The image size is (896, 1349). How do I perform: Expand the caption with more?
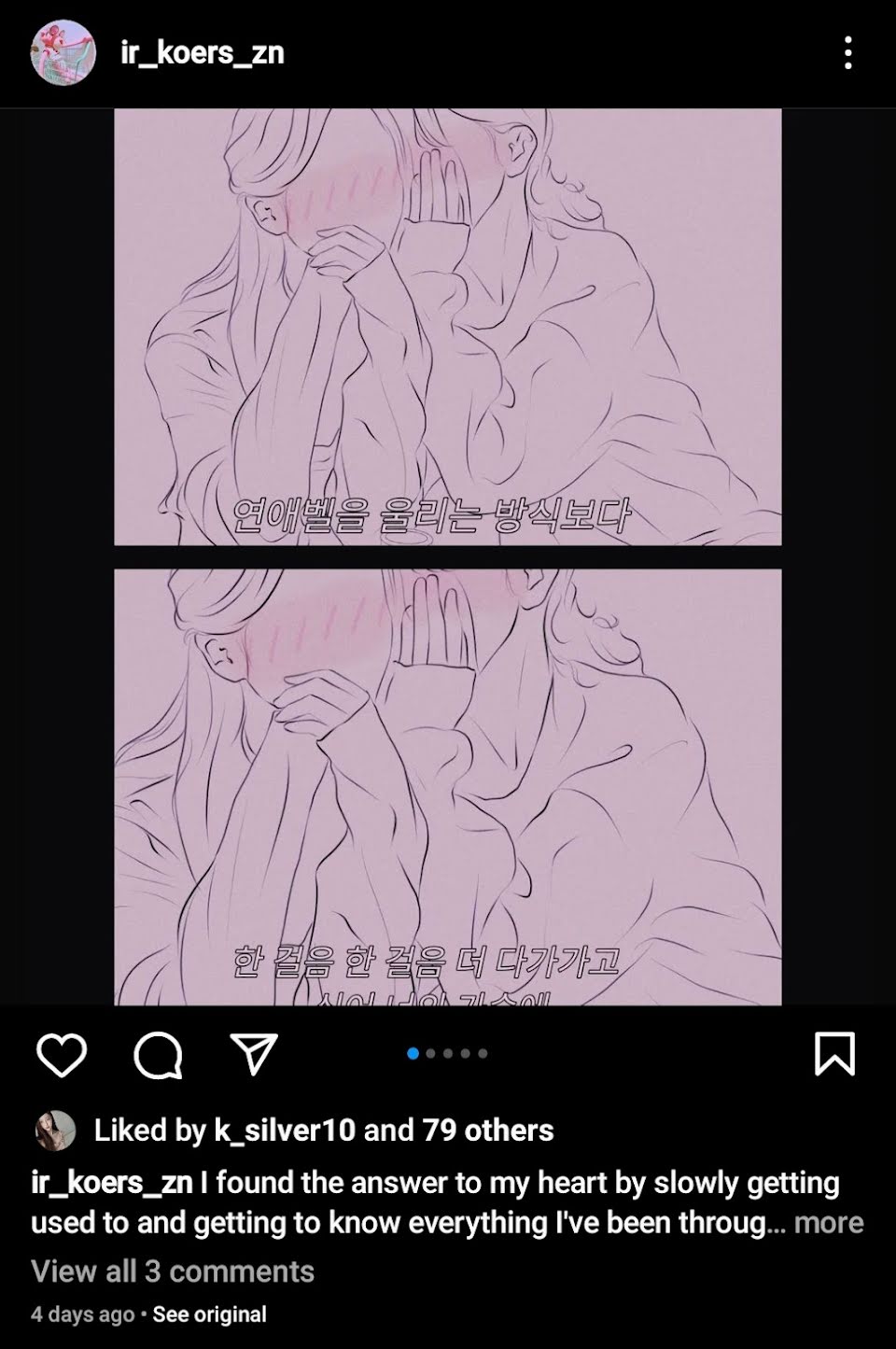829,1222
